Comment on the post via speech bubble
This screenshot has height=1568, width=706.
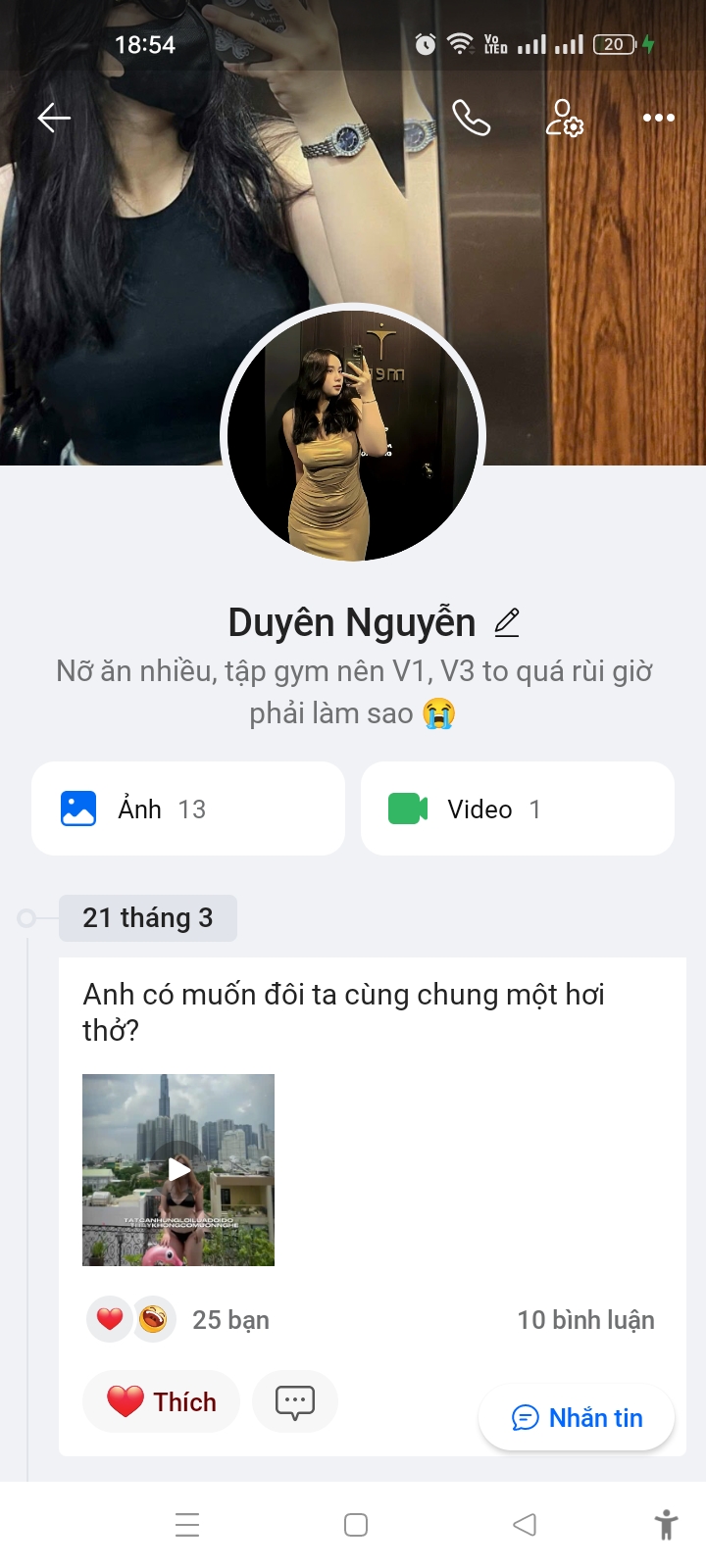[x=294, y=1401]
